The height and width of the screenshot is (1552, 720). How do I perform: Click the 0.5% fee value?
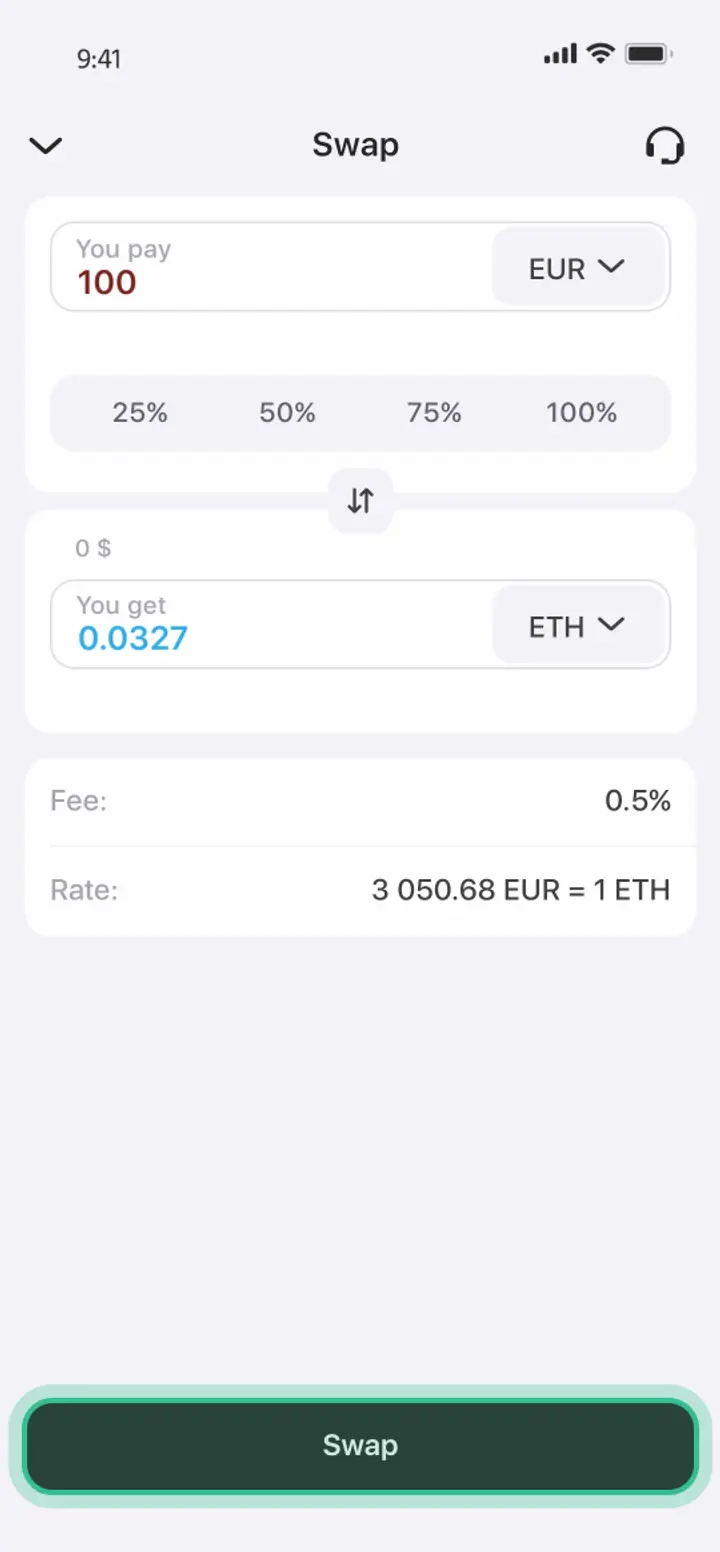tap(638, 800)
